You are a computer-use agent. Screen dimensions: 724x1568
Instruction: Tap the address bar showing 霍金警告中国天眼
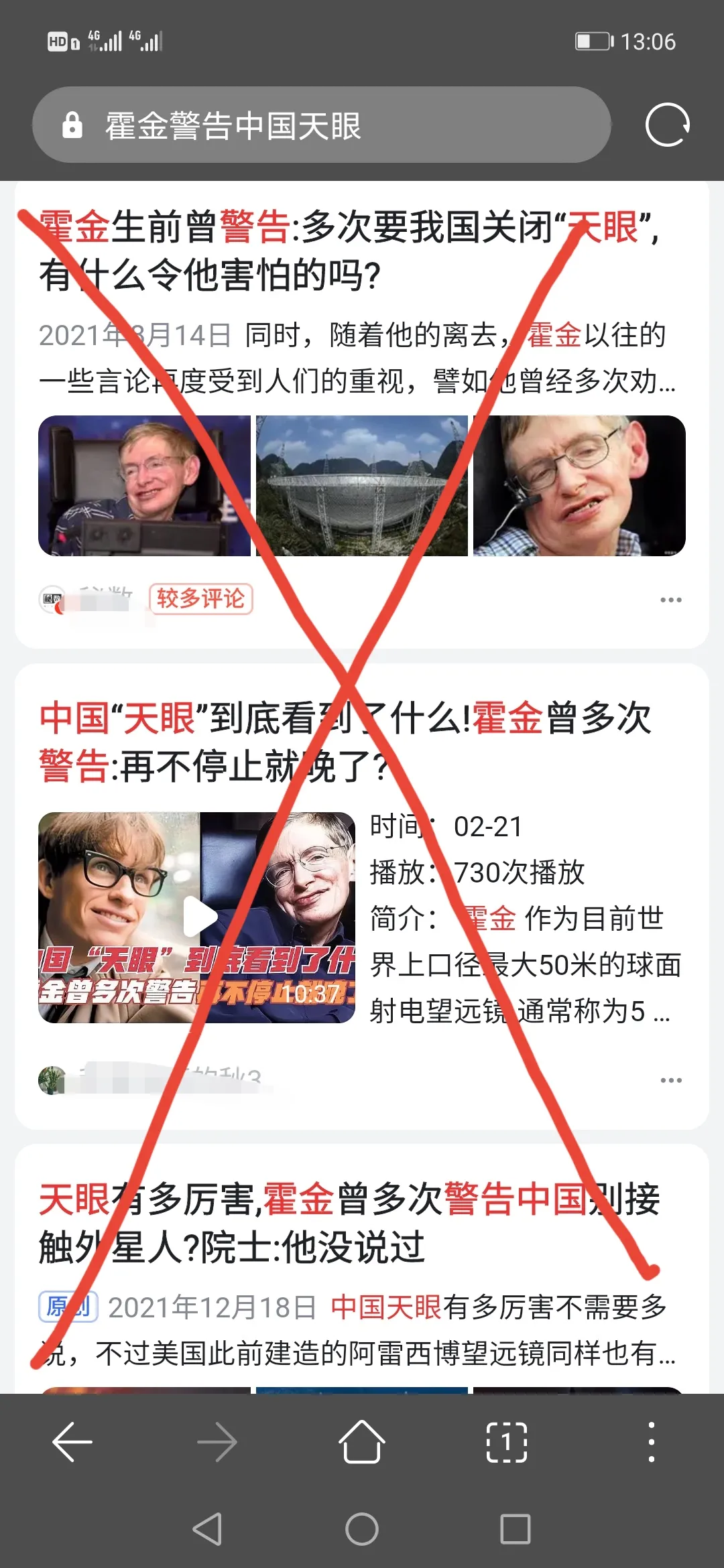(322, 125)
